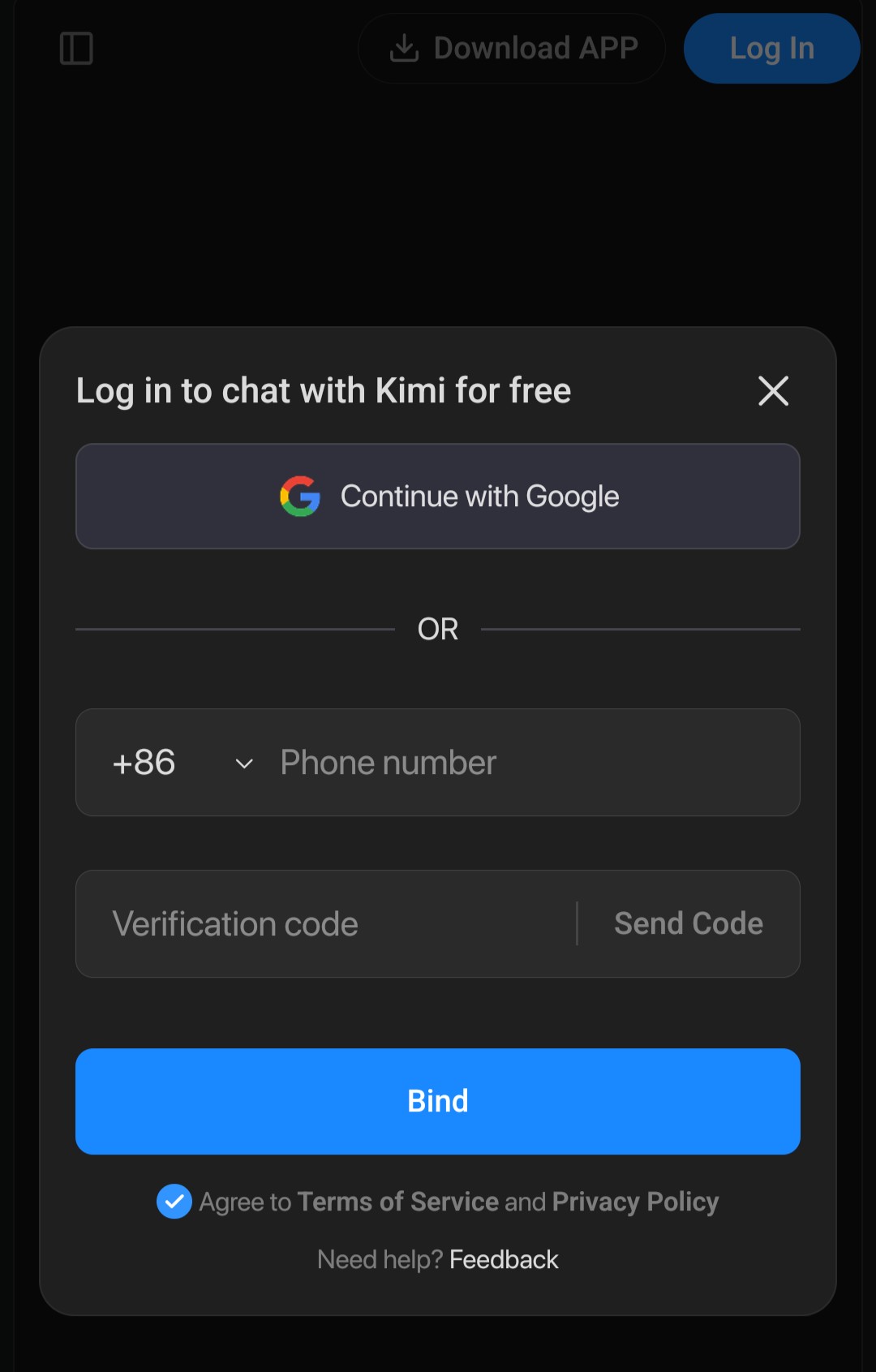Tap the Download APP button

pos(512,49)
